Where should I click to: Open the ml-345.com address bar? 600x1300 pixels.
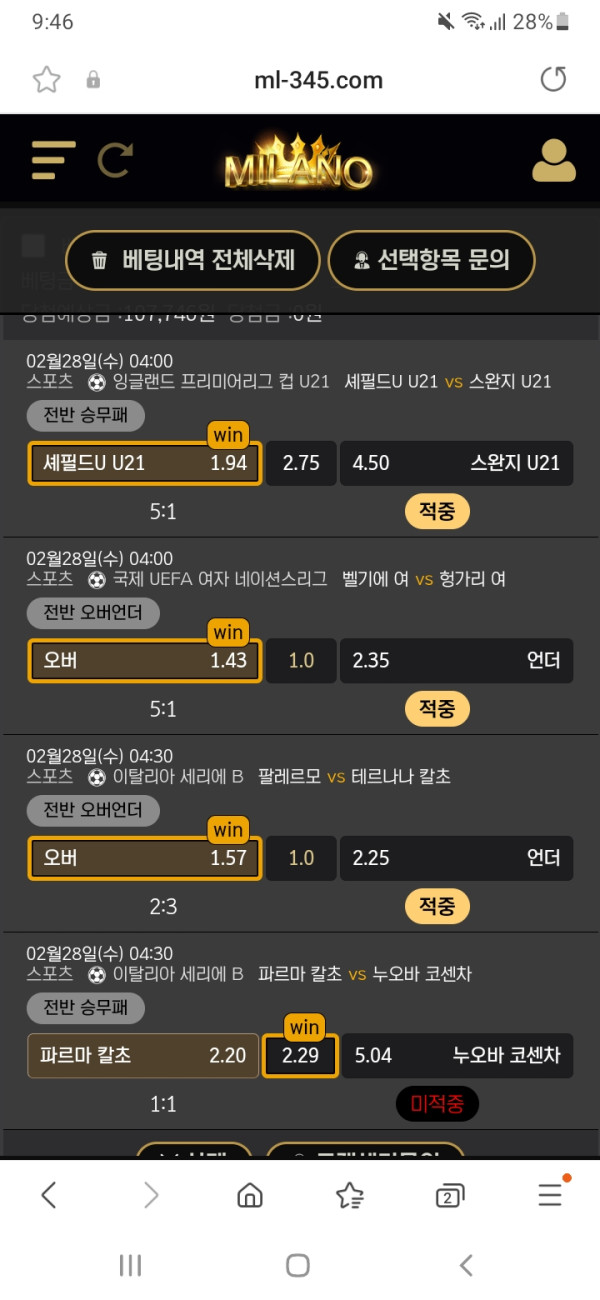(x=318, y=80)
